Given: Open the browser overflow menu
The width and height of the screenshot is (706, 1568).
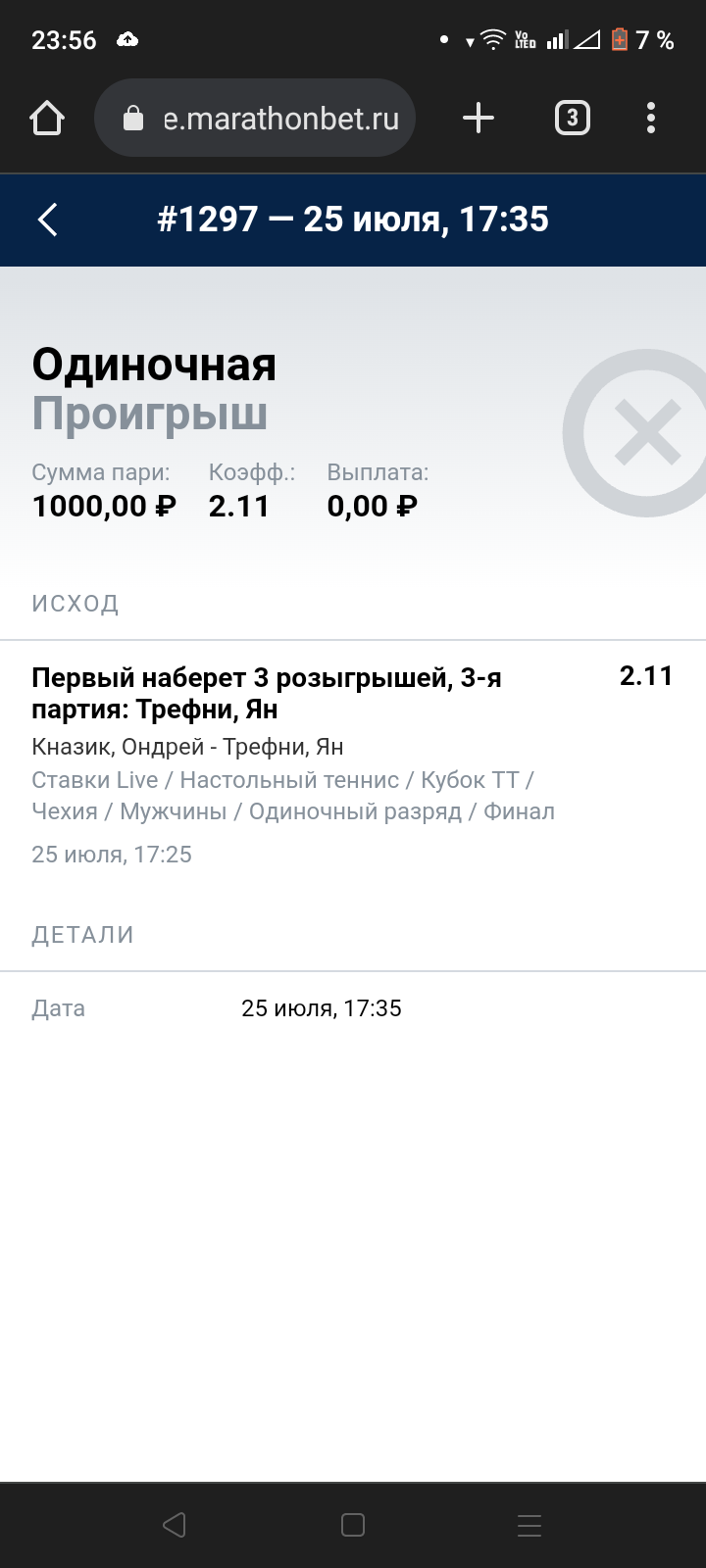Looking at the screenshot, I should pyautogui.click(x=651, y=119).
